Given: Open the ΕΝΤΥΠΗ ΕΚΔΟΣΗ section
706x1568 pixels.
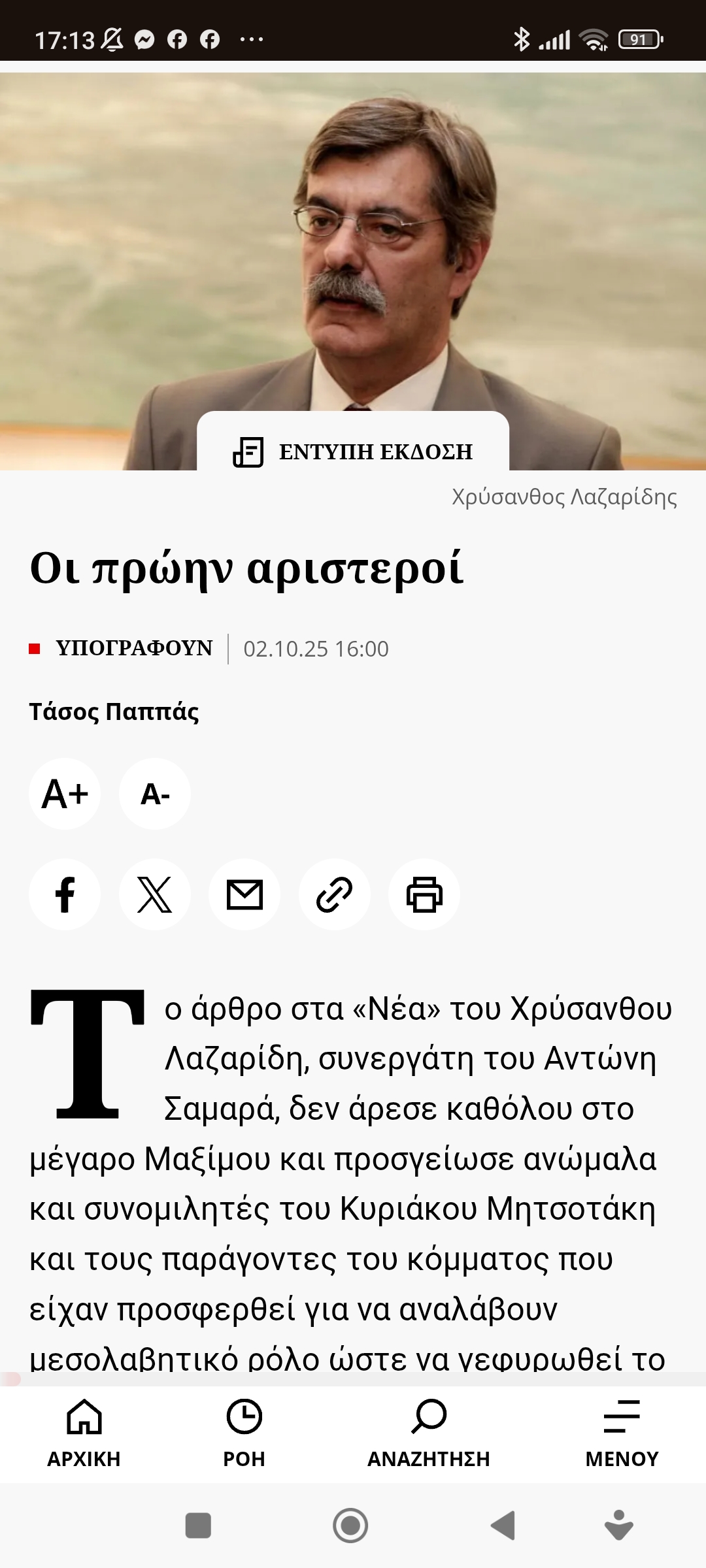Looking at the screenshot, I should (x=353, y=451).
